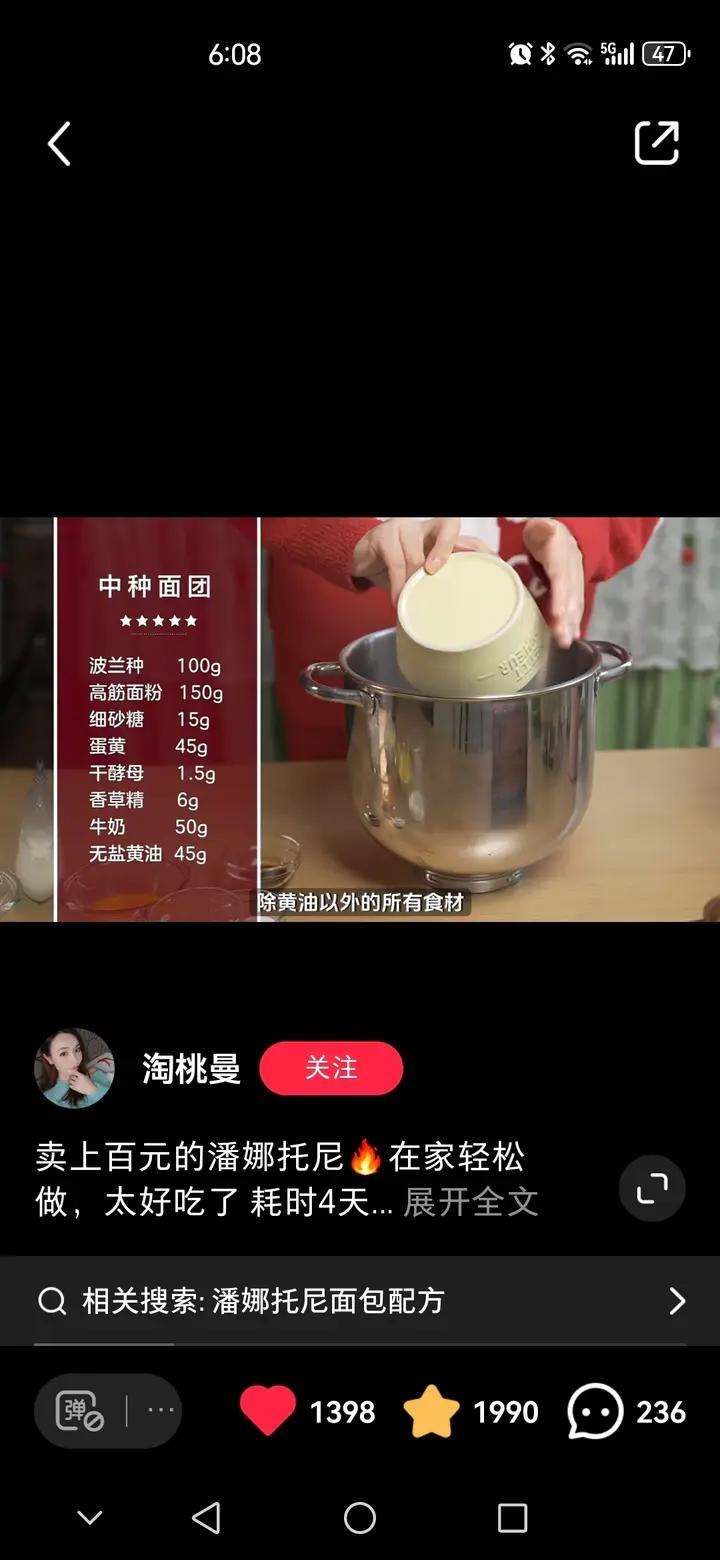Image resolution: width=720 pixels, height=1560 pixels.
Task: Follow 淘桃曼 with the 关注 button
Action: 331,1068
